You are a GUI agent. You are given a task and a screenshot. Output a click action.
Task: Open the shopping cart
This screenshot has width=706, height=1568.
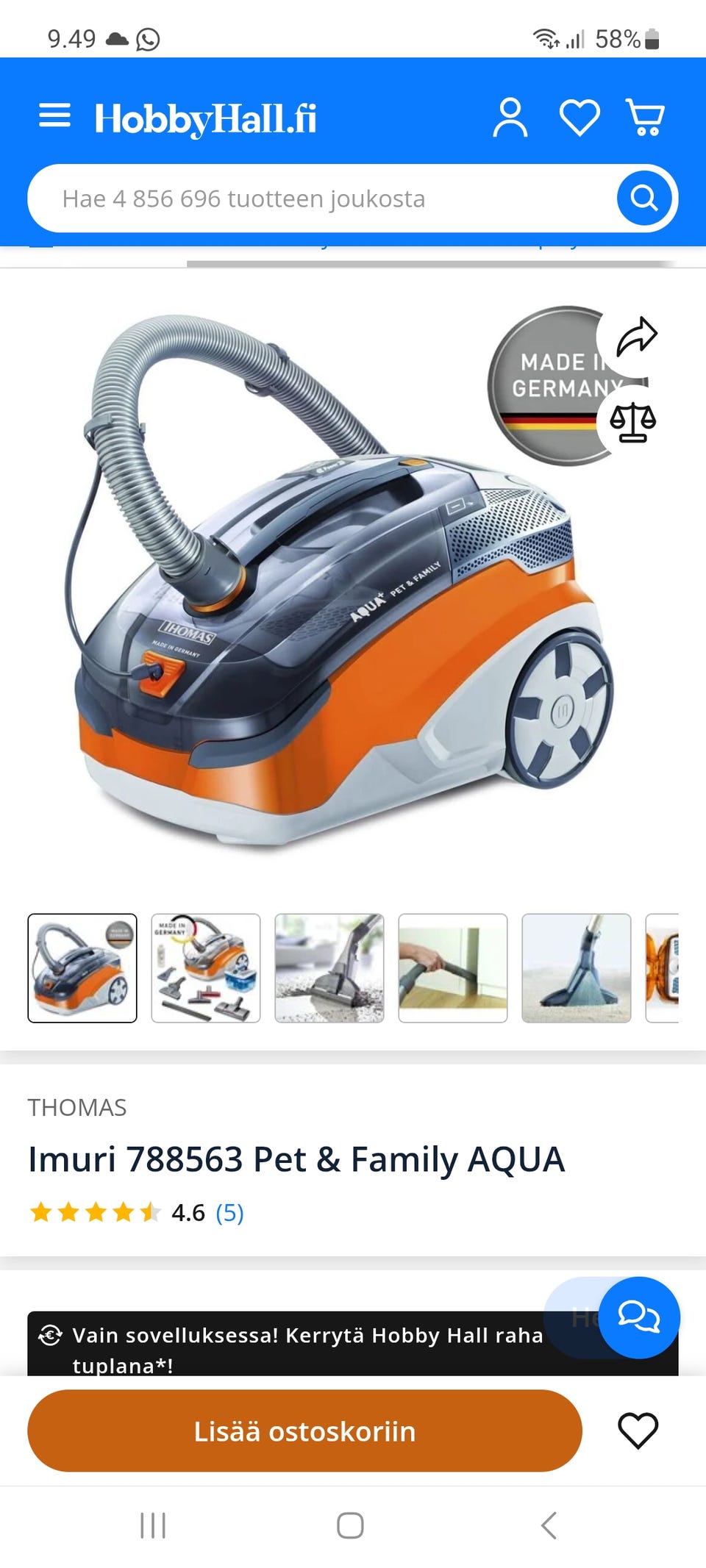click(645, 118)
